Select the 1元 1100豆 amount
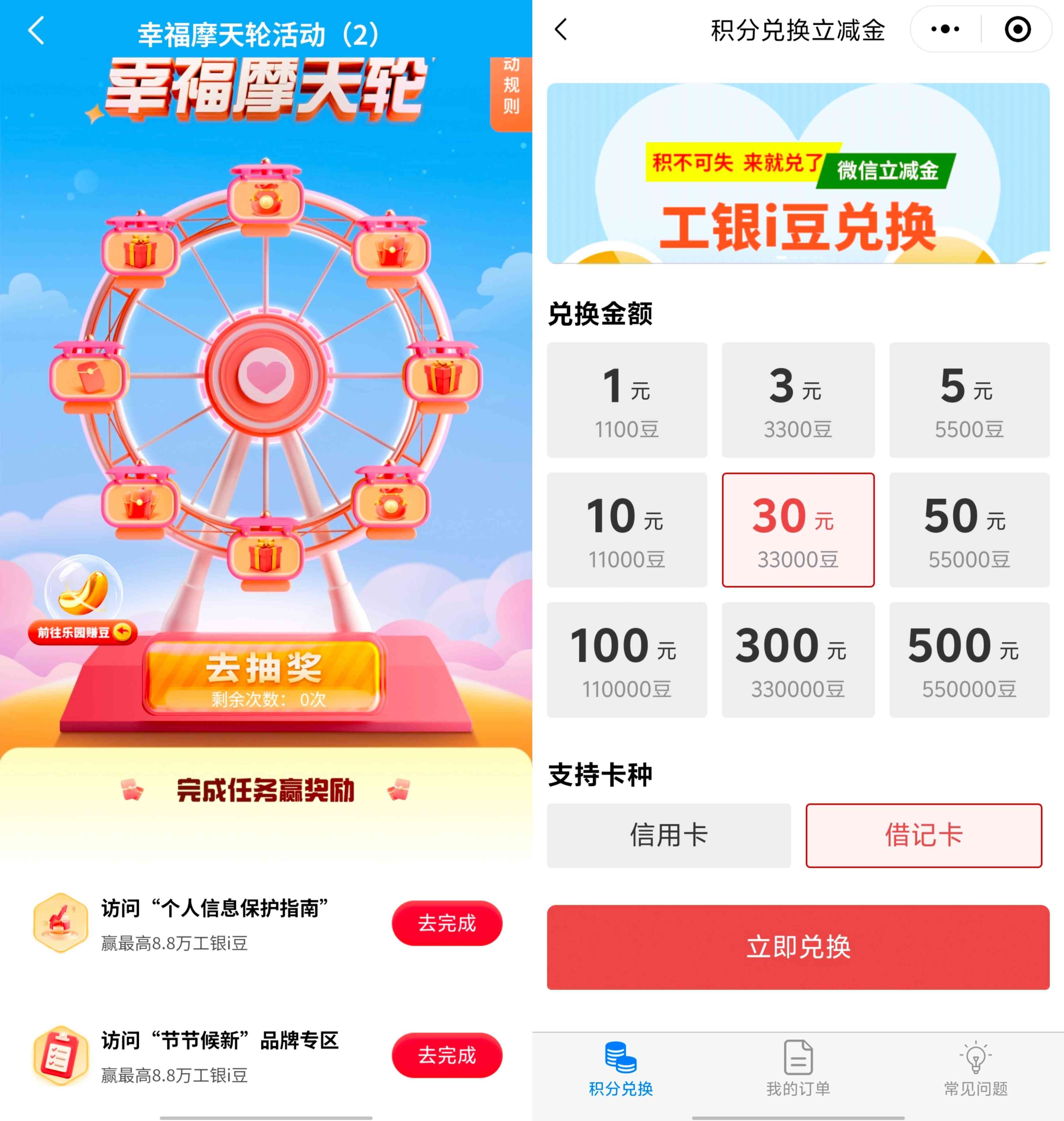1064x1121 pixels. [627, 400]
